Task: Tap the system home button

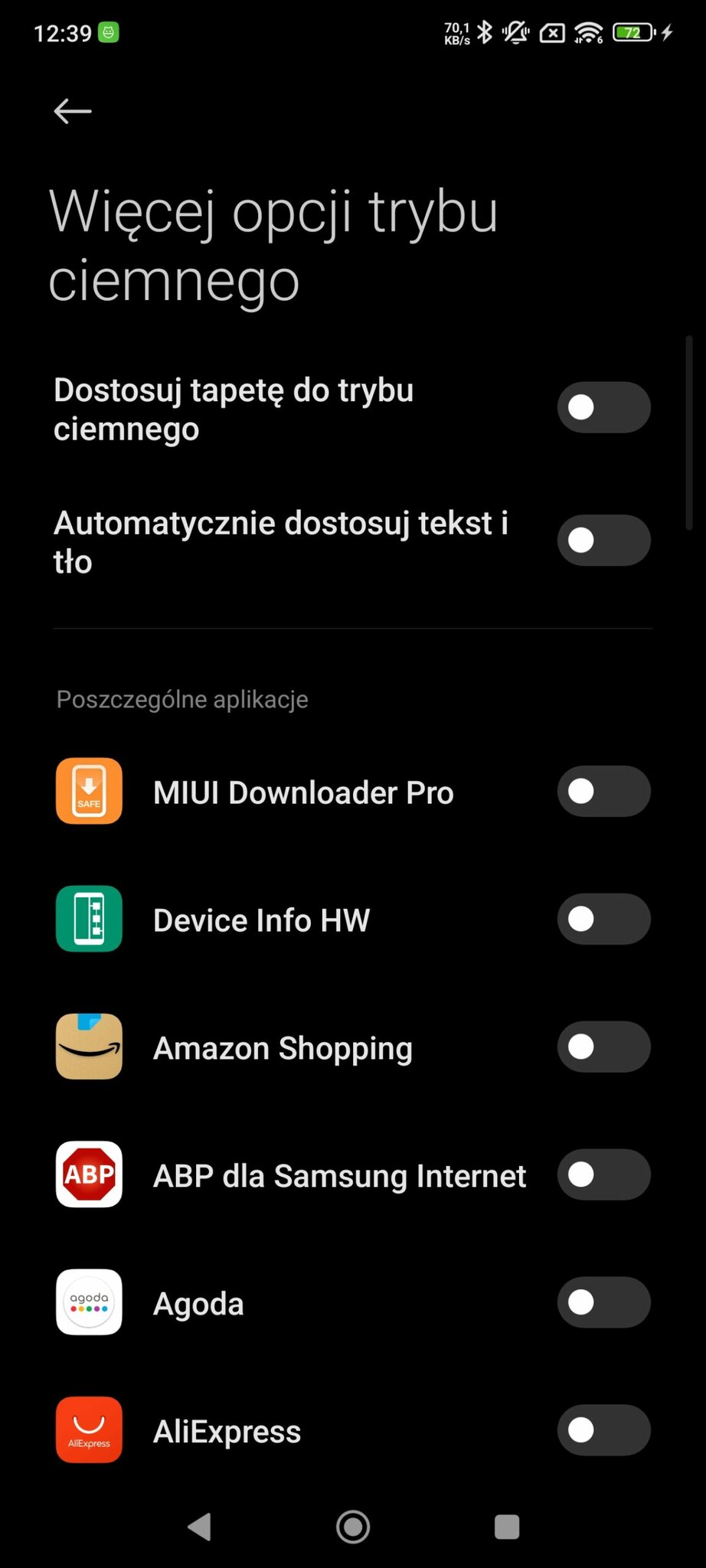Action: 353,1527
